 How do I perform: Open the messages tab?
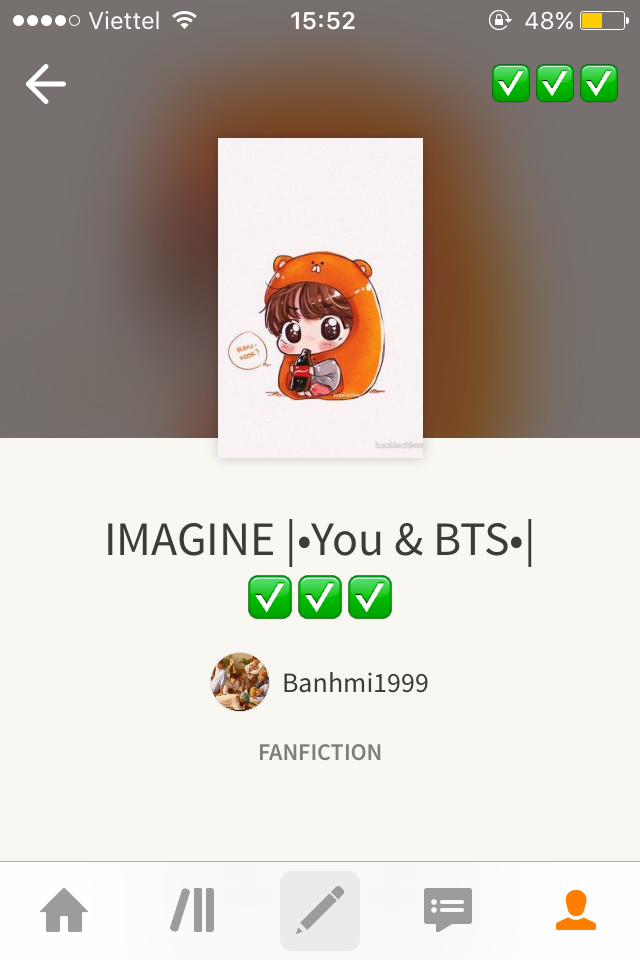pos(447,911)
